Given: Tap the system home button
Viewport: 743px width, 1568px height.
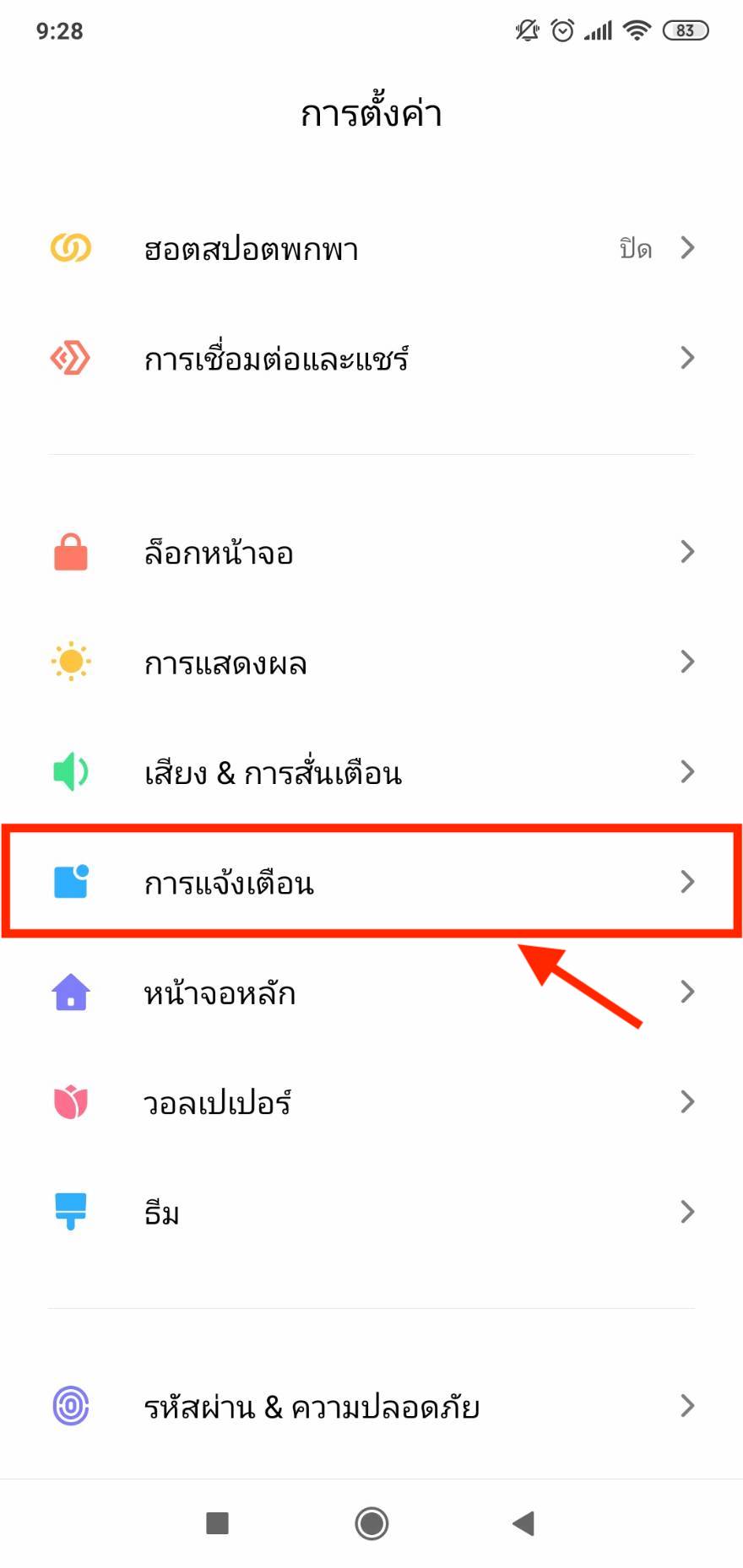Looking at the screenshot, I should (x=371, y=1523).
